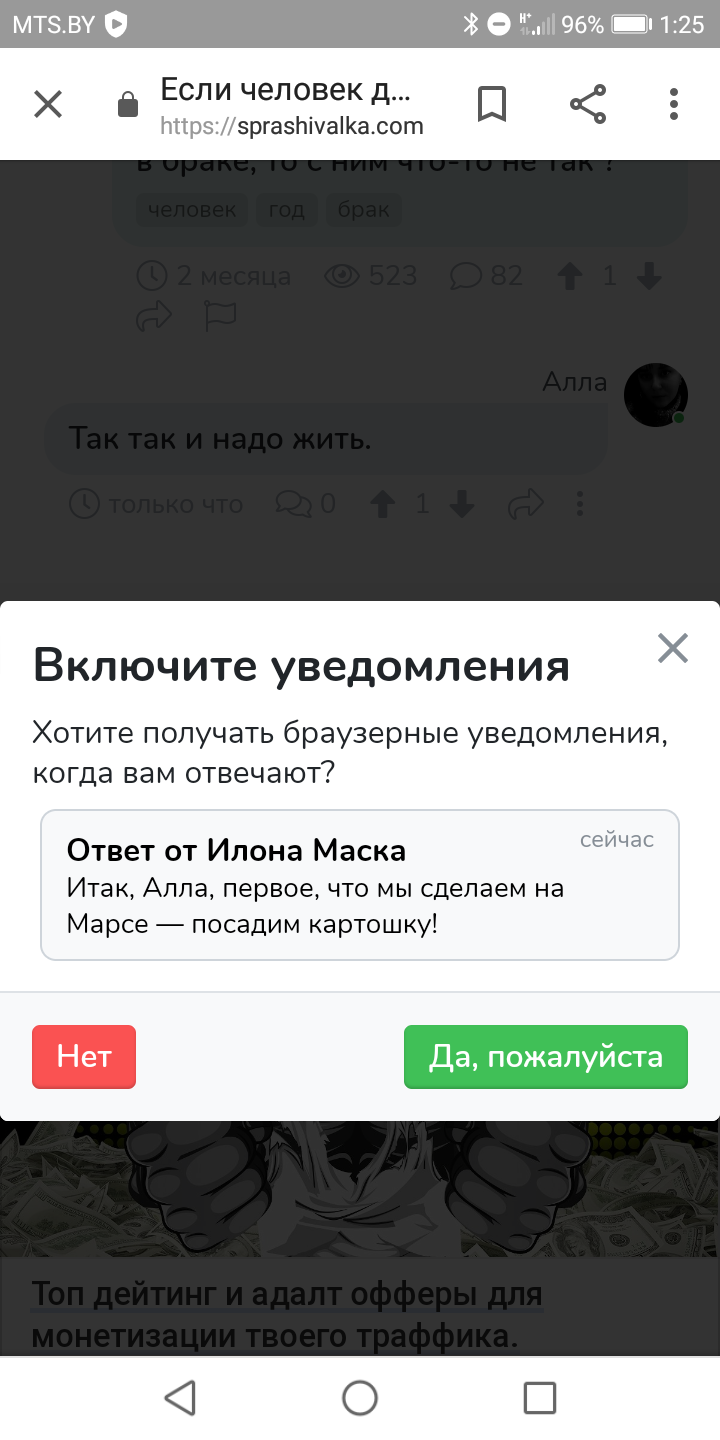
Task: Dismiss the notifications dialog with X
Action: point(673,649)
